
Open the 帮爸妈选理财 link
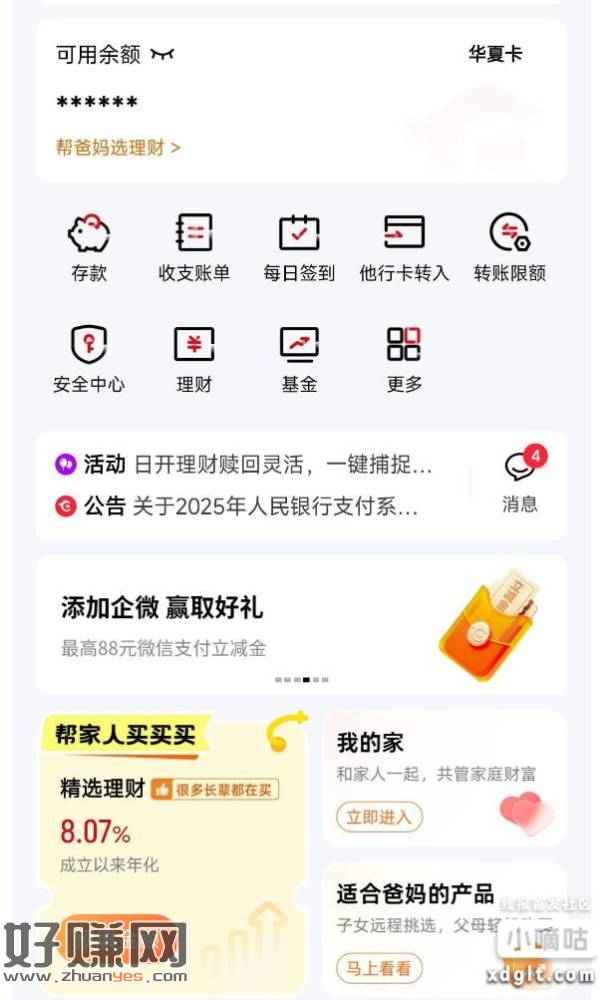[117, 147]
